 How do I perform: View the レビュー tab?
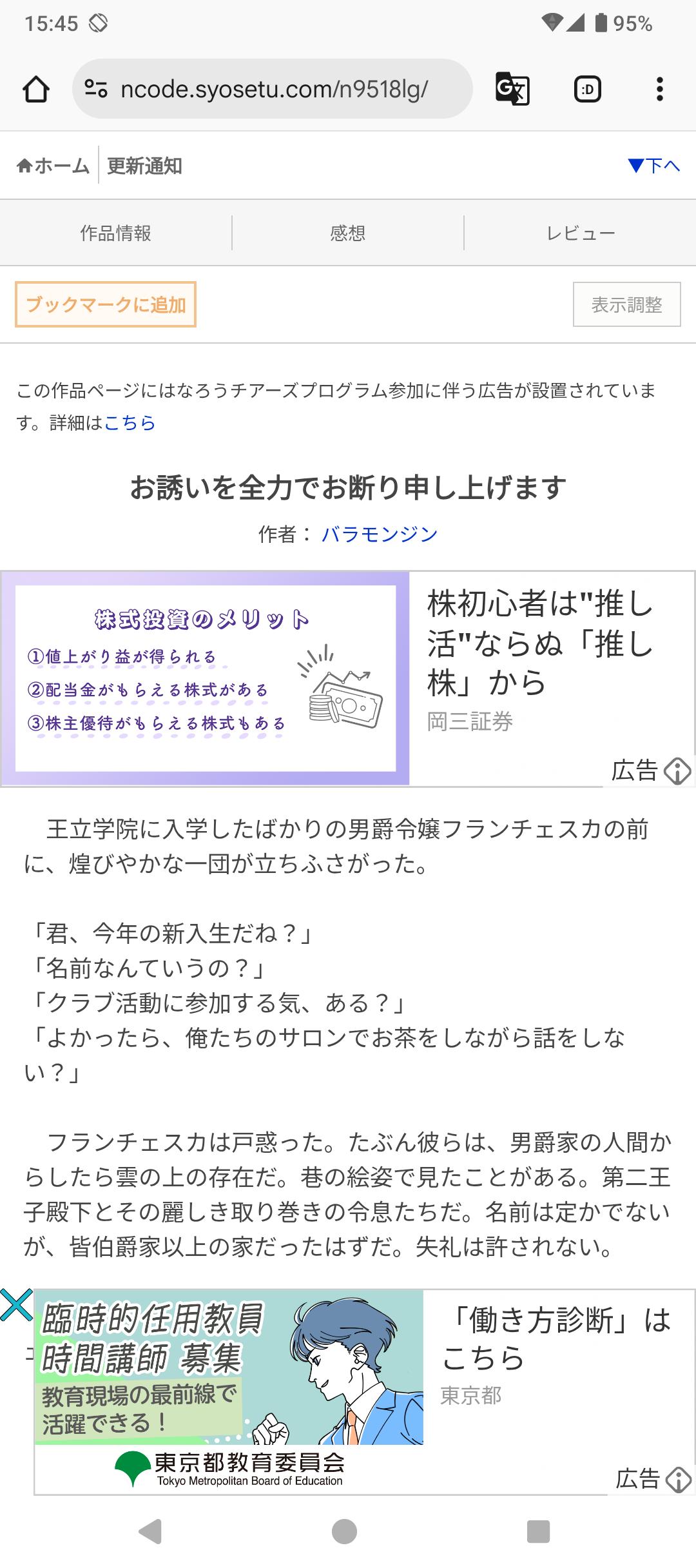pos(580,233)
